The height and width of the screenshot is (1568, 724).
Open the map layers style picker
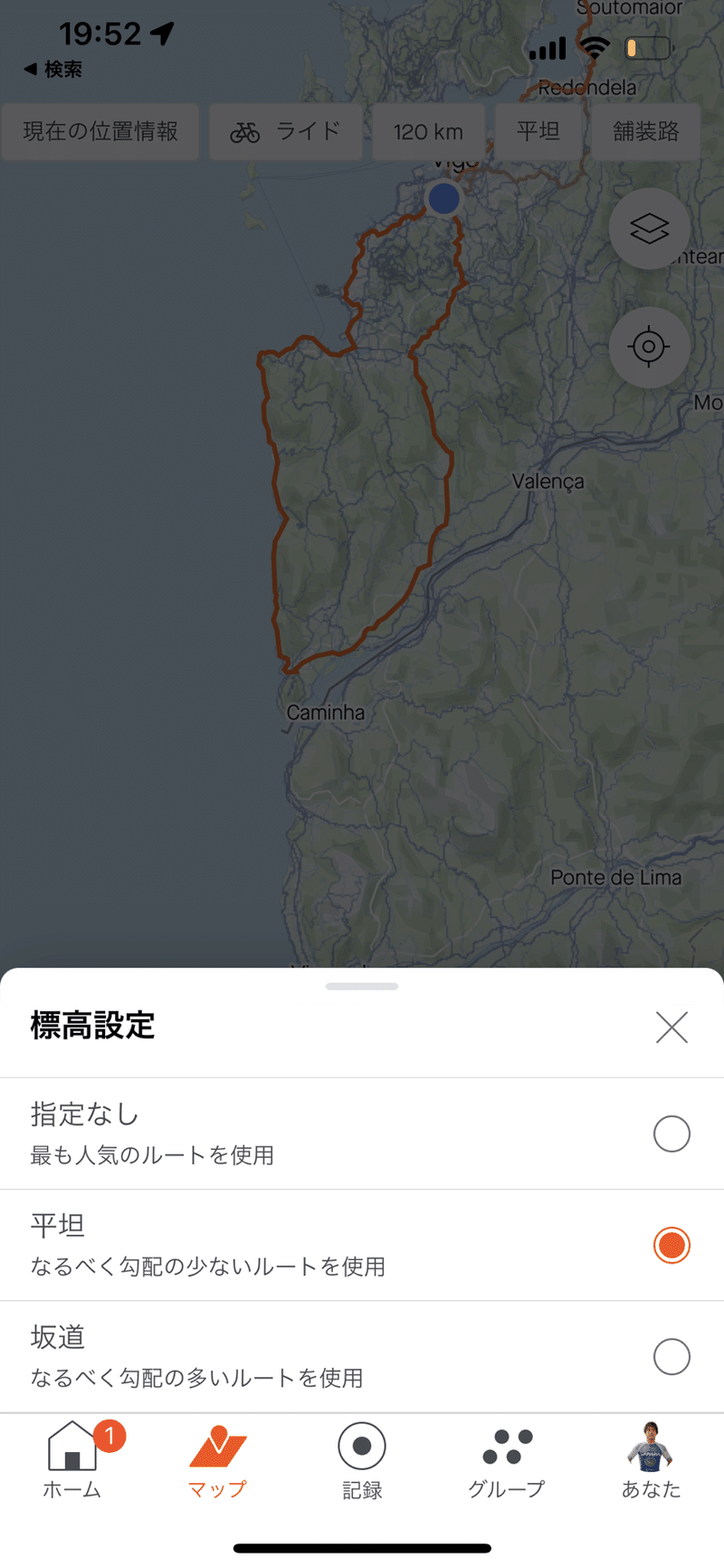(650, 229)
